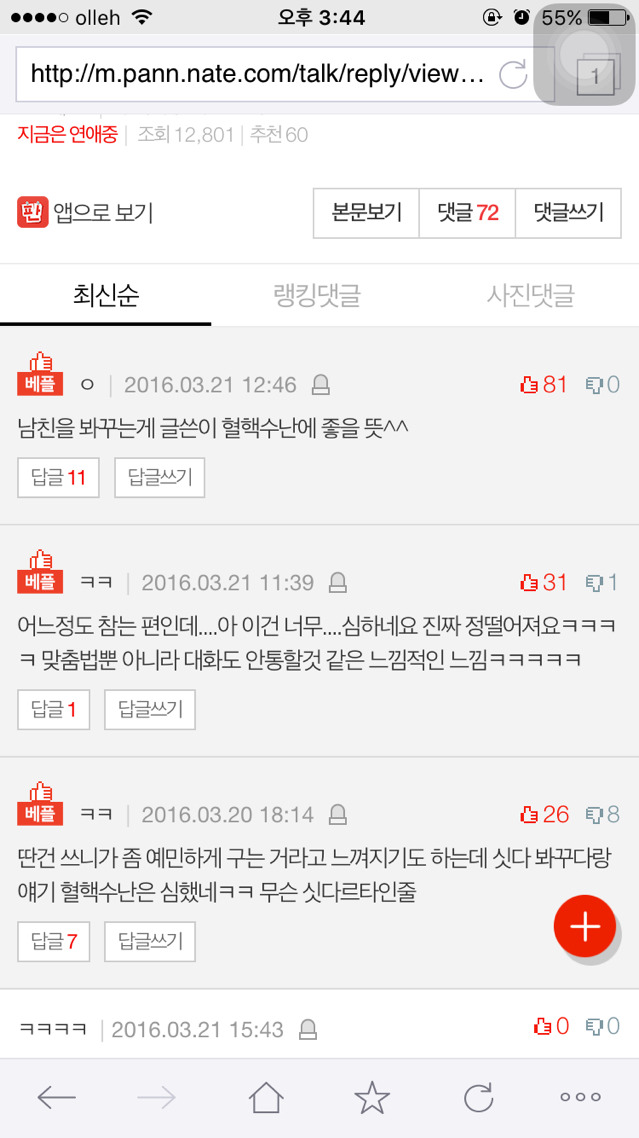The image size is (639, 1138).
Task: Tap 댓글쓰기 to write a comment
Action: 568,212
